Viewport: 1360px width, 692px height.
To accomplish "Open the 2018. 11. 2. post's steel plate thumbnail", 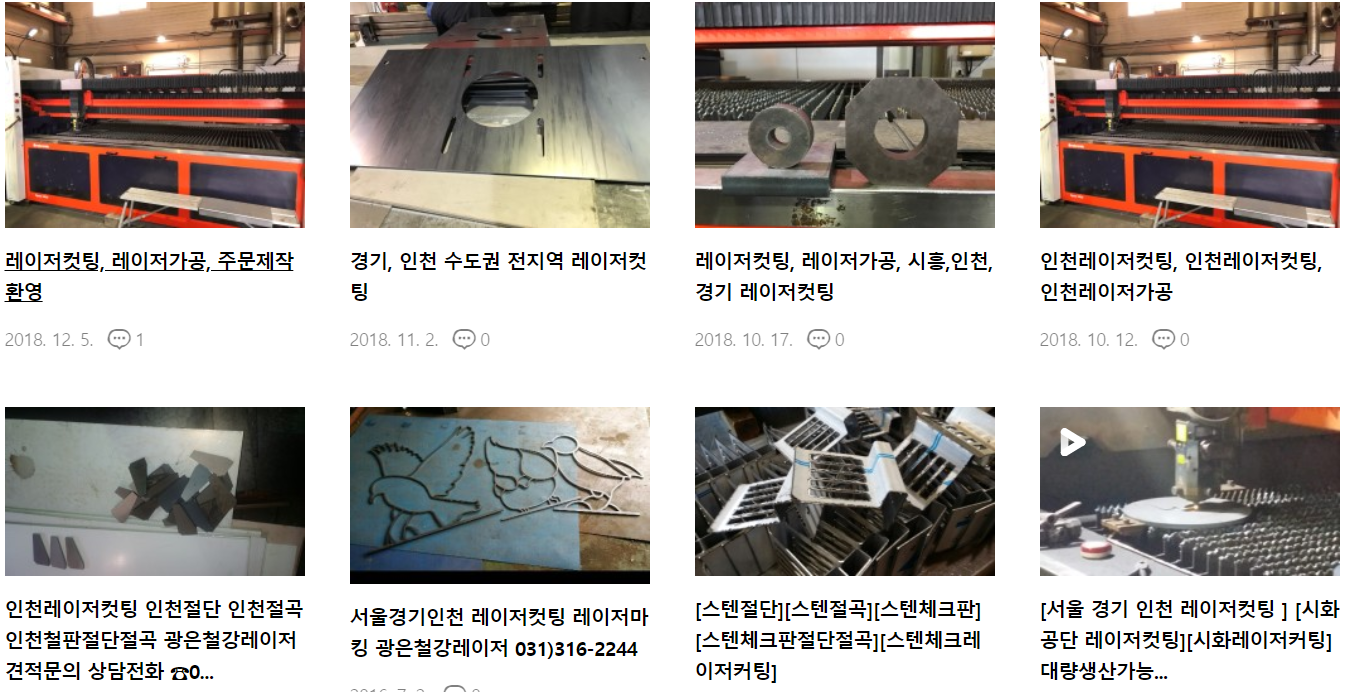I will point(500,115).
